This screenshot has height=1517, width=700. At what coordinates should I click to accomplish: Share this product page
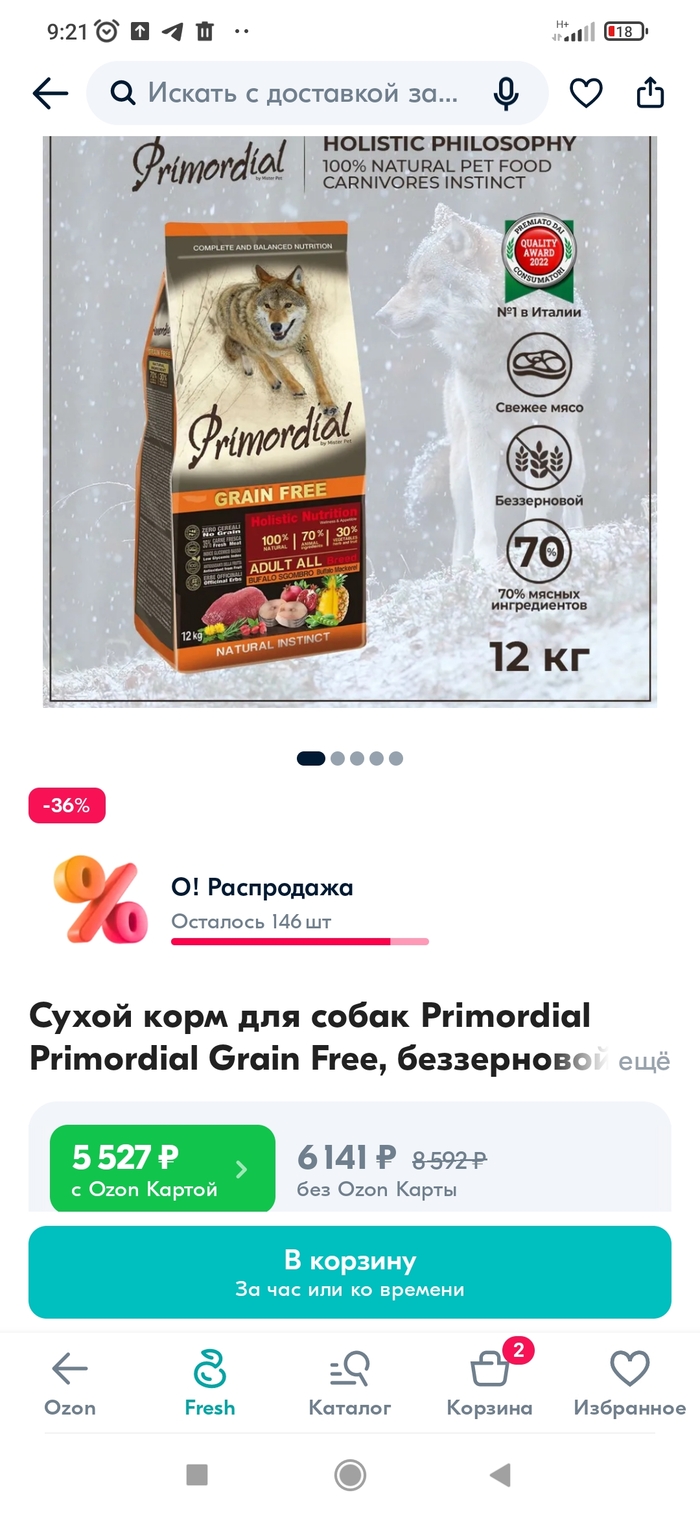coord(650,94)
